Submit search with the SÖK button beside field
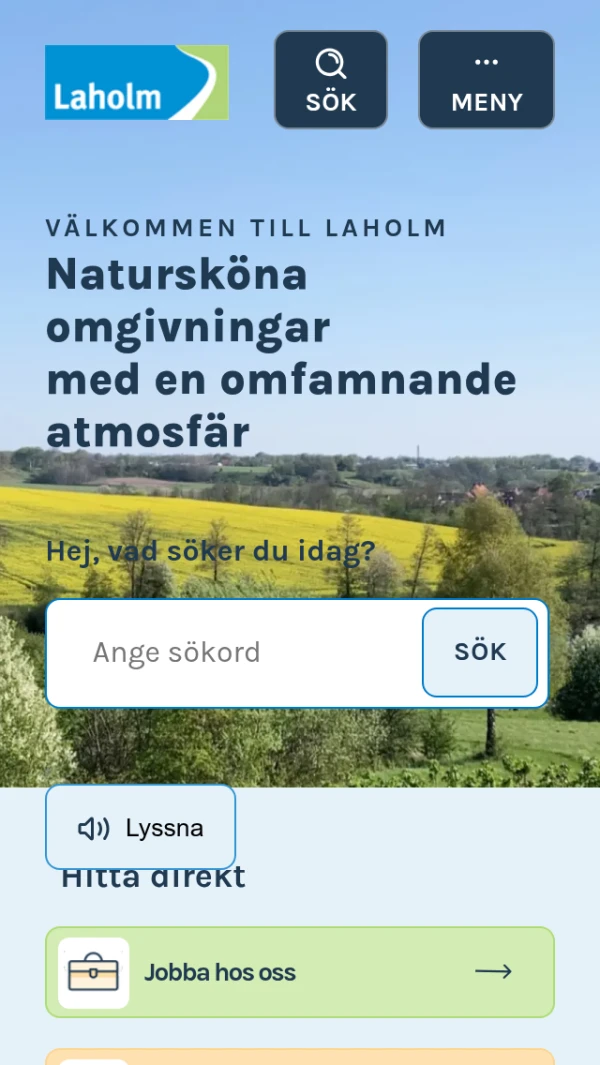The image size is (600, 1065). 480,652
